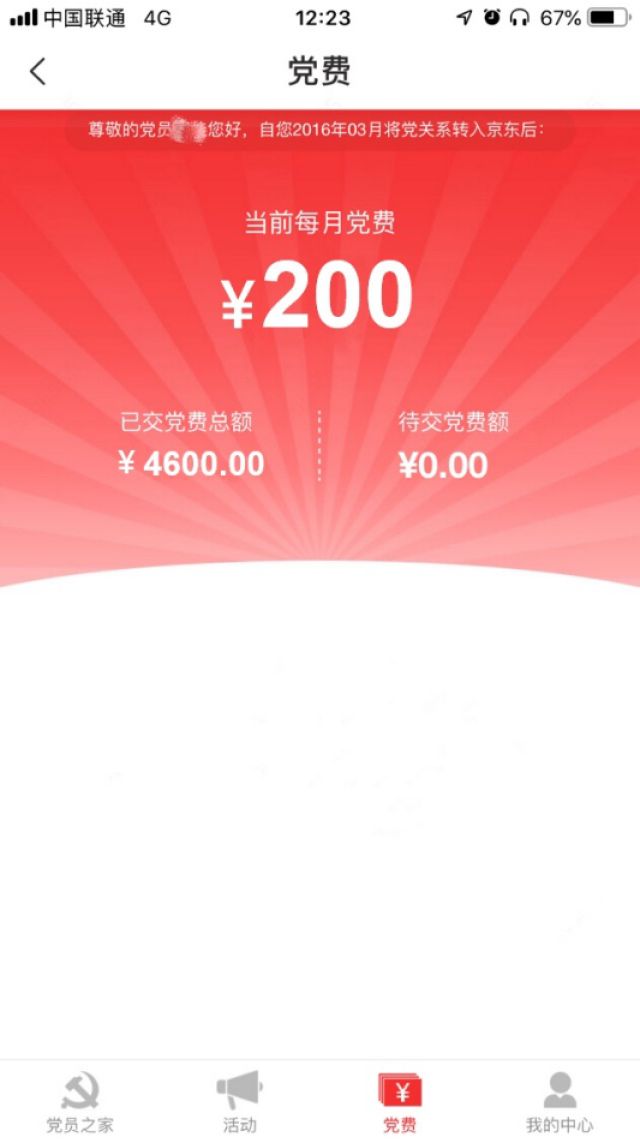
Task: Select the 党费 tab
Action: [x=400, y=1102]
